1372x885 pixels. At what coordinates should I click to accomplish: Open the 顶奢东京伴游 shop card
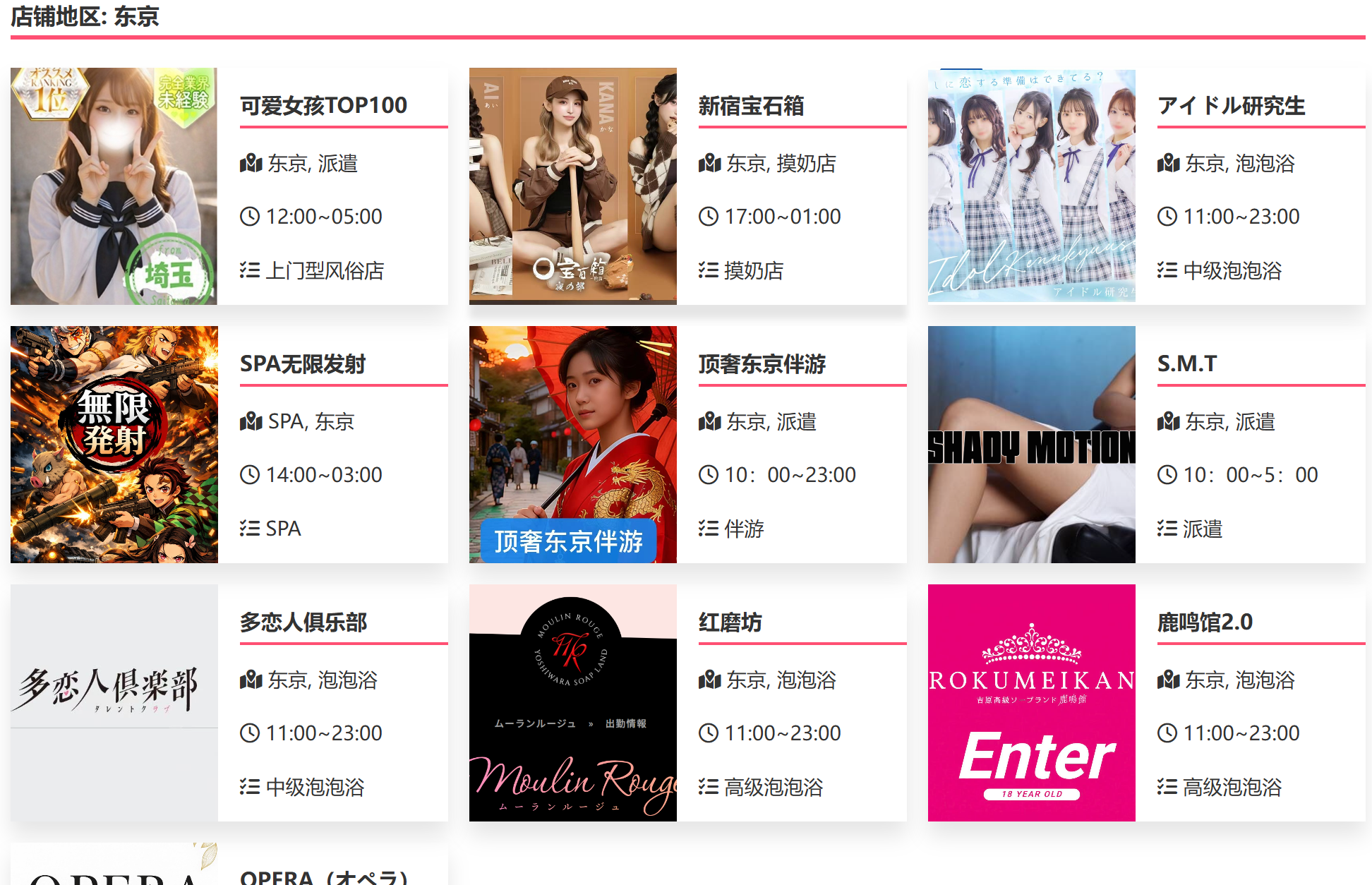coord(762,364)
